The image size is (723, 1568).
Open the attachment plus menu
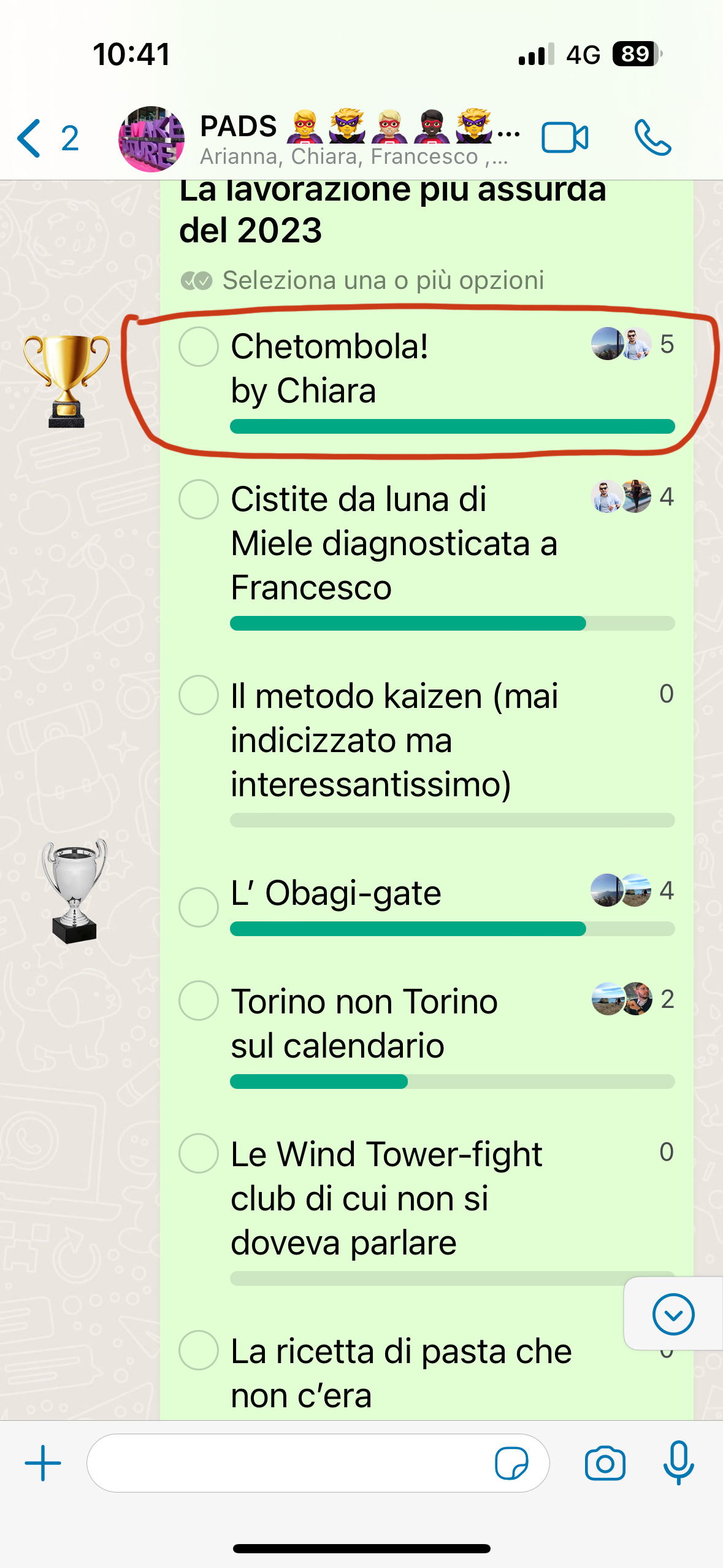pos(43,1463)
